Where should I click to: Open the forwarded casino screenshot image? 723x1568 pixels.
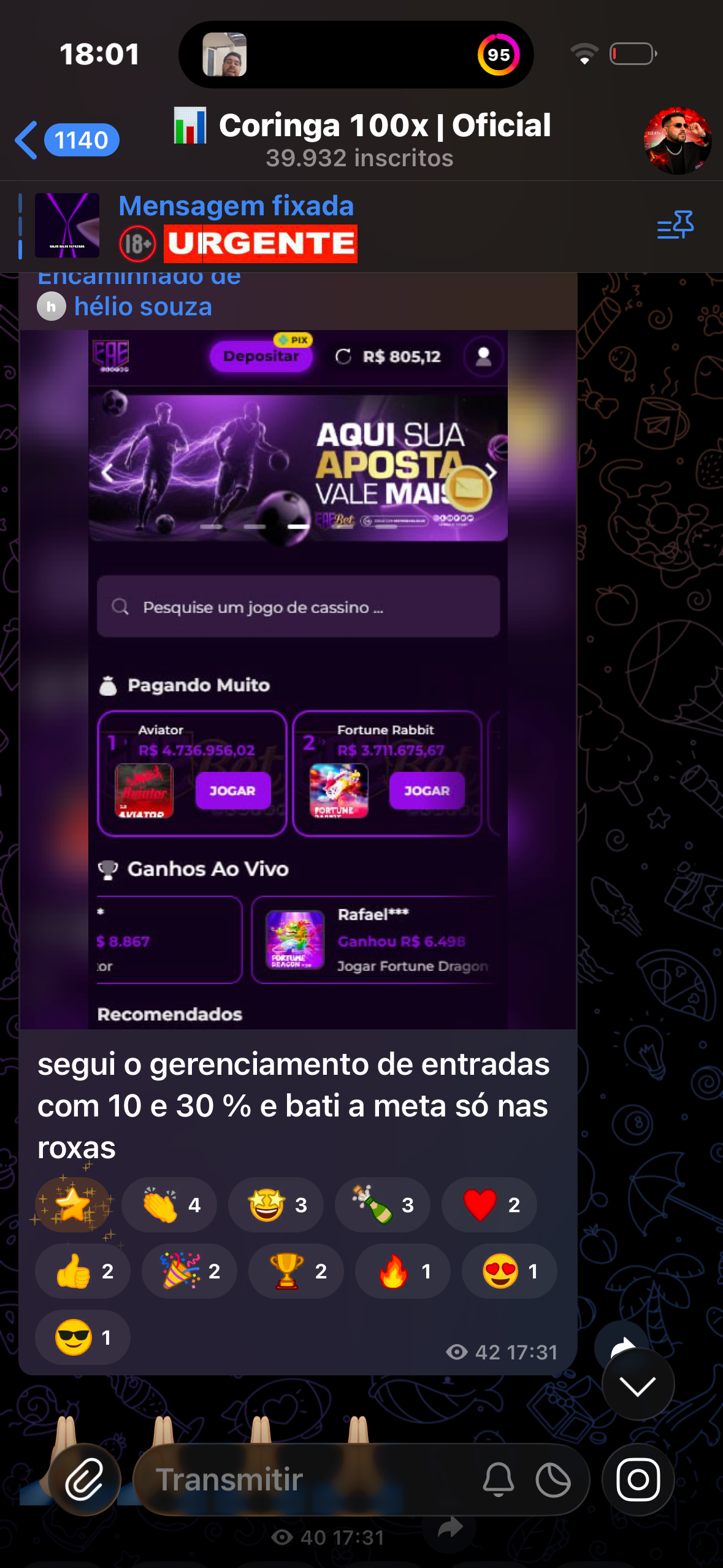coord(298,678)
